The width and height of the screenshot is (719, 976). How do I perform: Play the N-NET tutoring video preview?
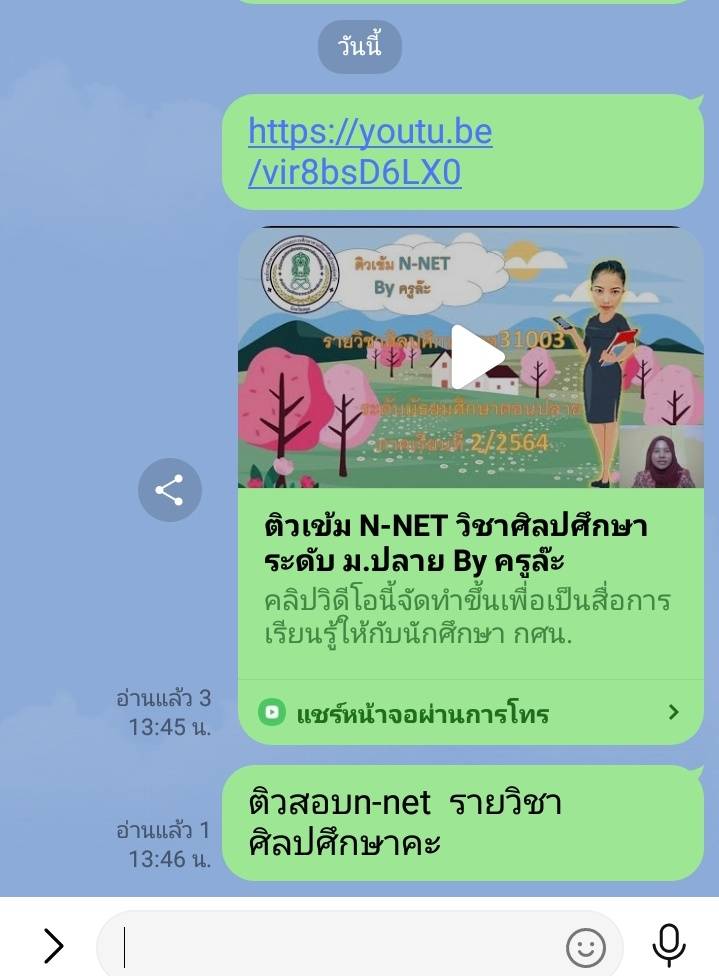(x=477, y=357)
